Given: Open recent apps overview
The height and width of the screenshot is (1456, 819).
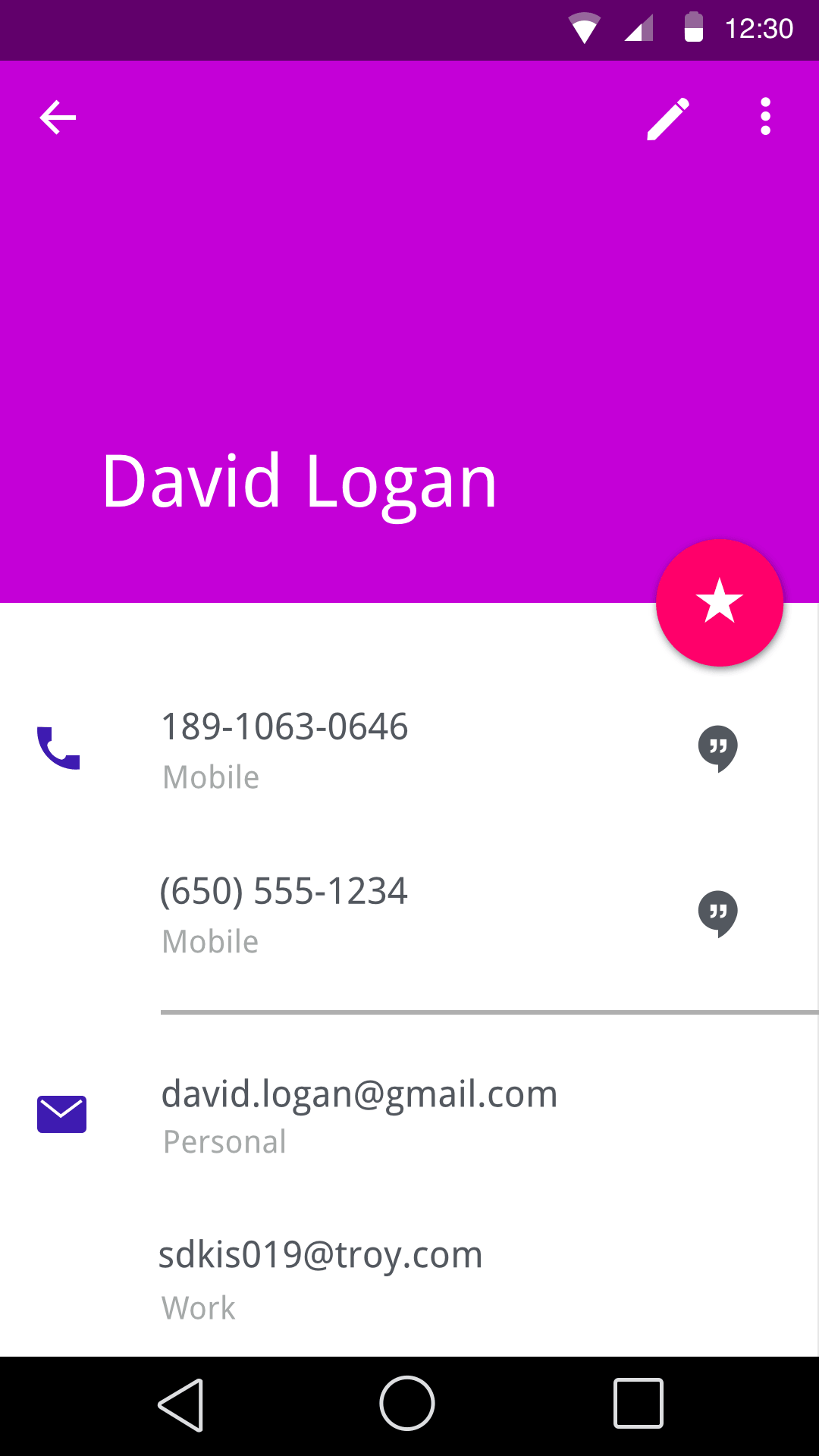Looking at the screenshot, I should [x=638, y=1403].
